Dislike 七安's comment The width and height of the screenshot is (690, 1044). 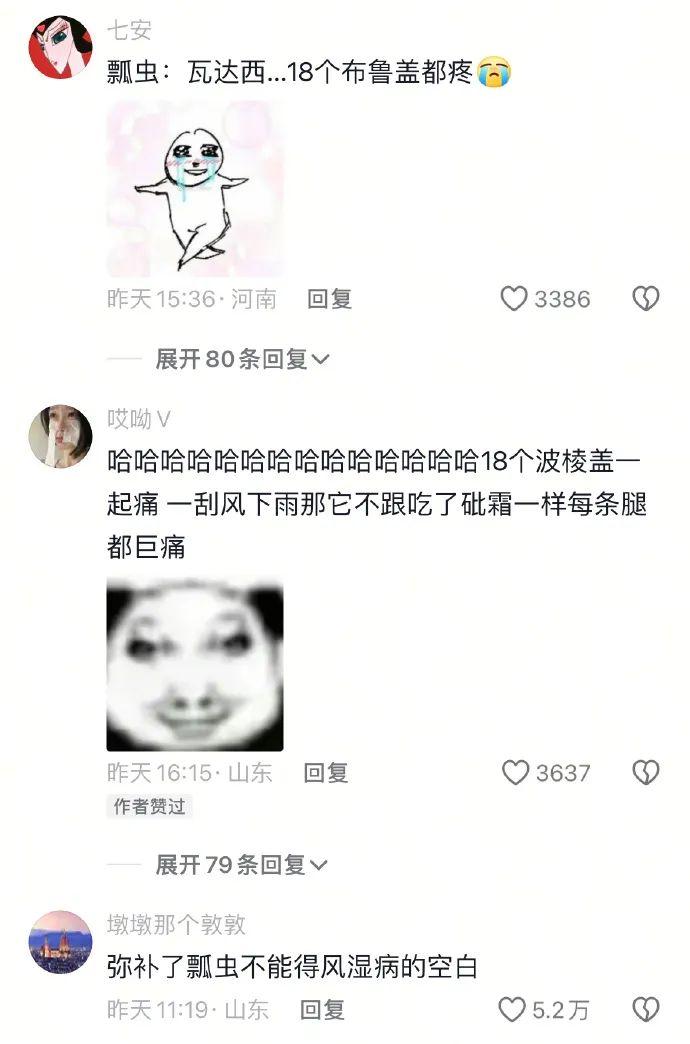[647, 299]
